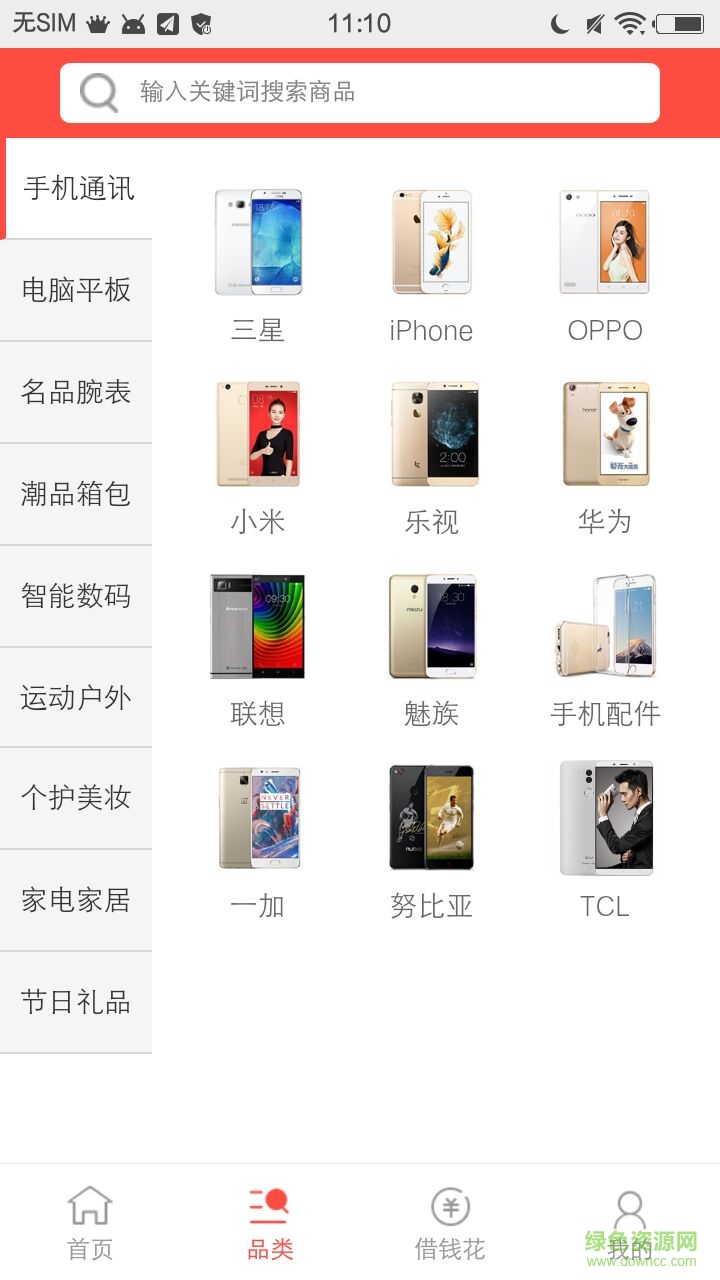This screenshot has width=720, height=1280.
Task: Select the 电脑平板 category
Action: (76, 290)
